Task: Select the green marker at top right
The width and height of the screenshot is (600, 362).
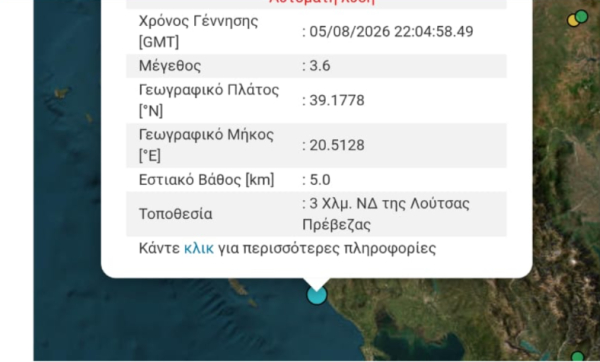Action: [x=582, y=16]
